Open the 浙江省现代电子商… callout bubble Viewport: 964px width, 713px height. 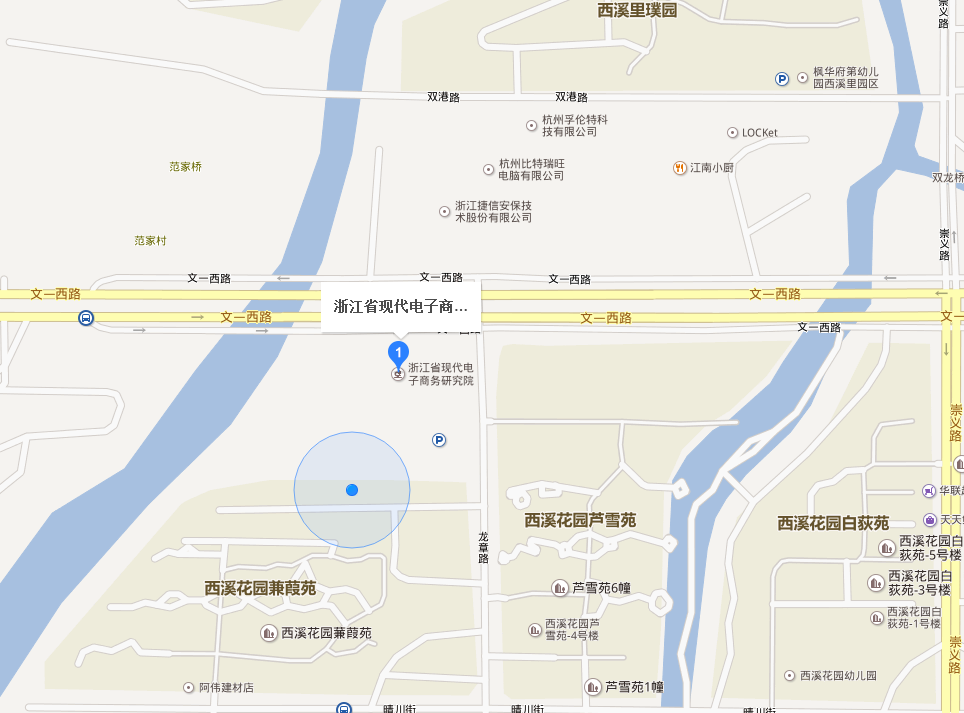coord(400,306)
